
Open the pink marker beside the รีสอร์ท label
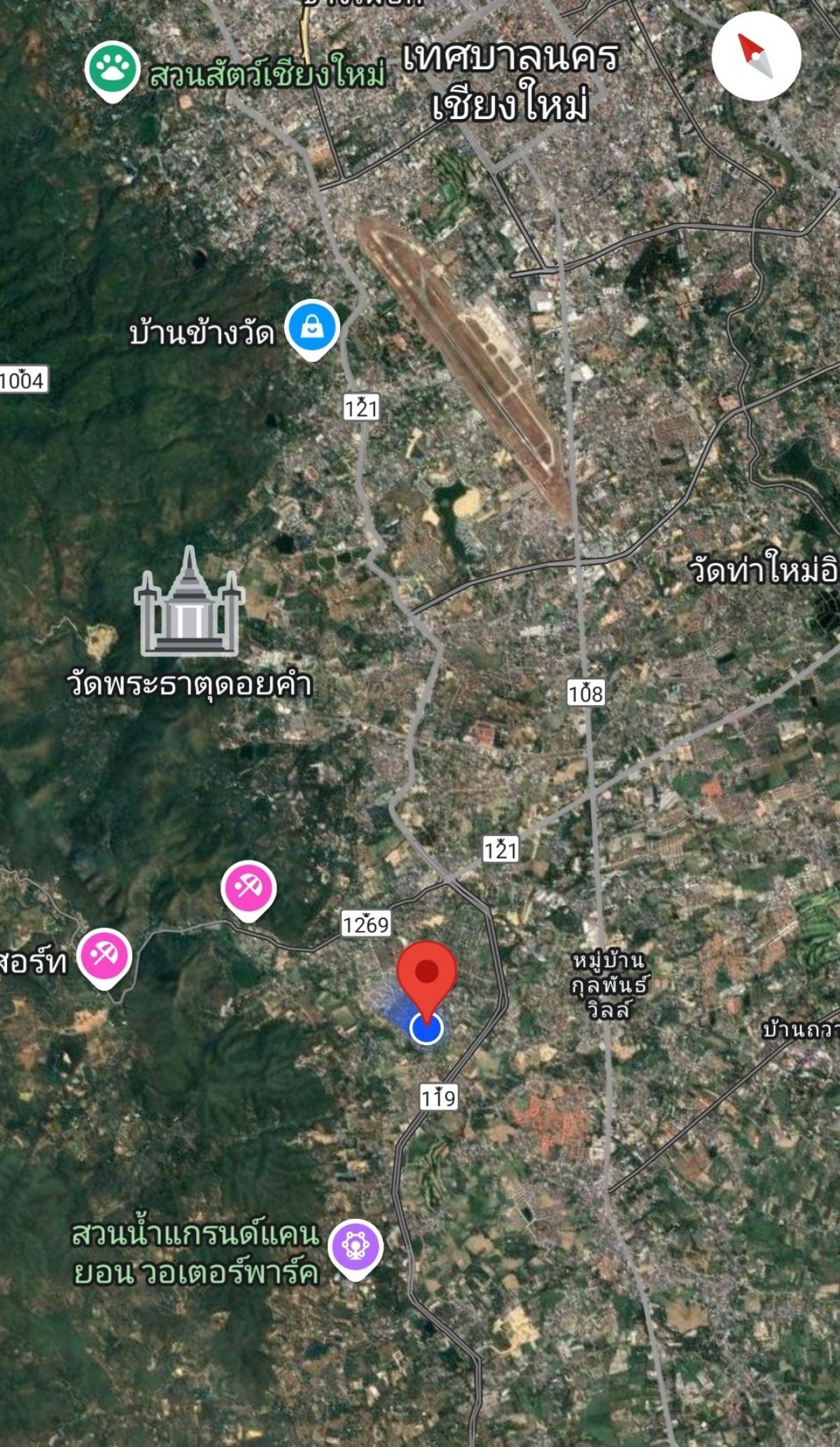pos(104,958)
